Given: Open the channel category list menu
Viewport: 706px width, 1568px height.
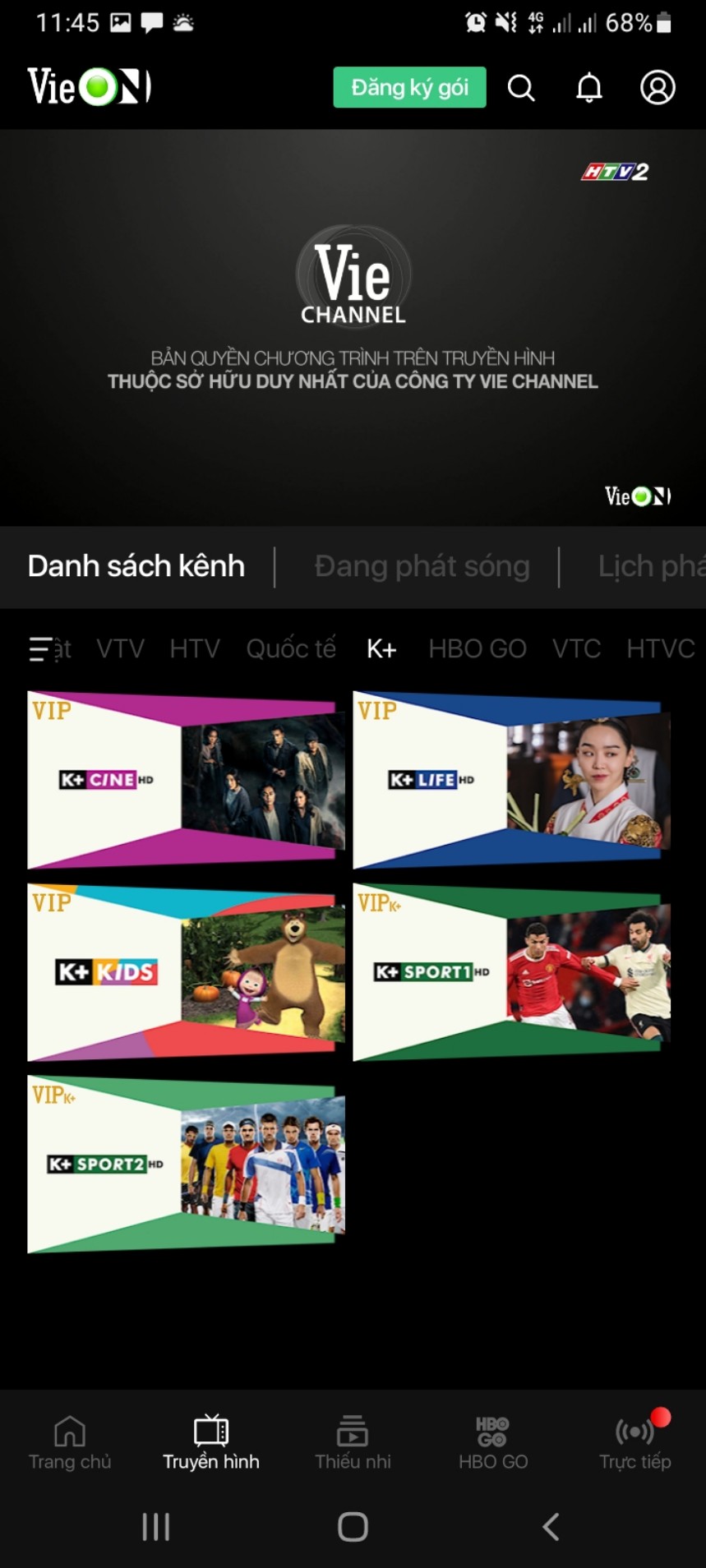Looking at the screenshot, I should [x=39, y=649].
